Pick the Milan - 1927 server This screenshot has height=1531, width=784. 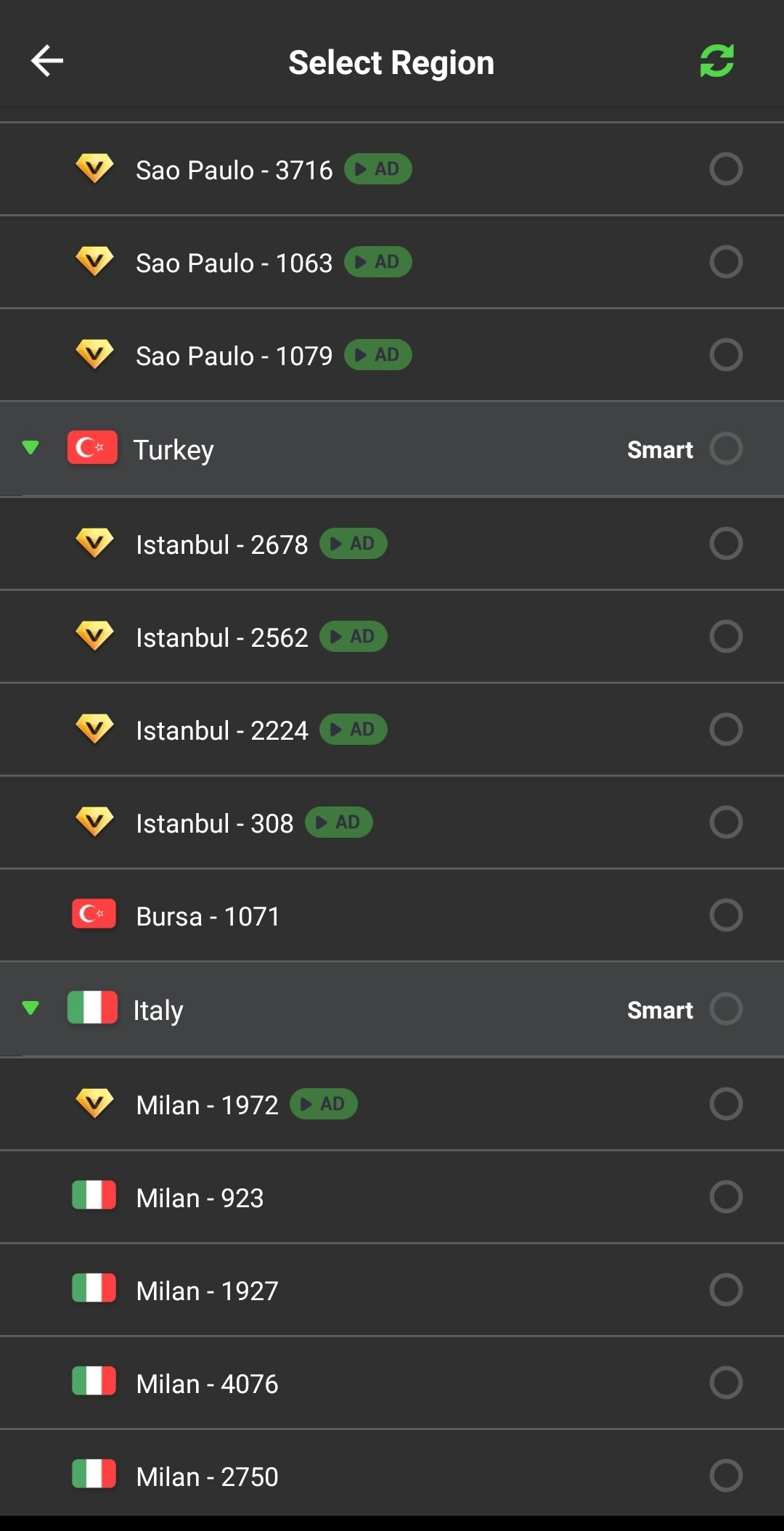click(x=392, y=1290)
